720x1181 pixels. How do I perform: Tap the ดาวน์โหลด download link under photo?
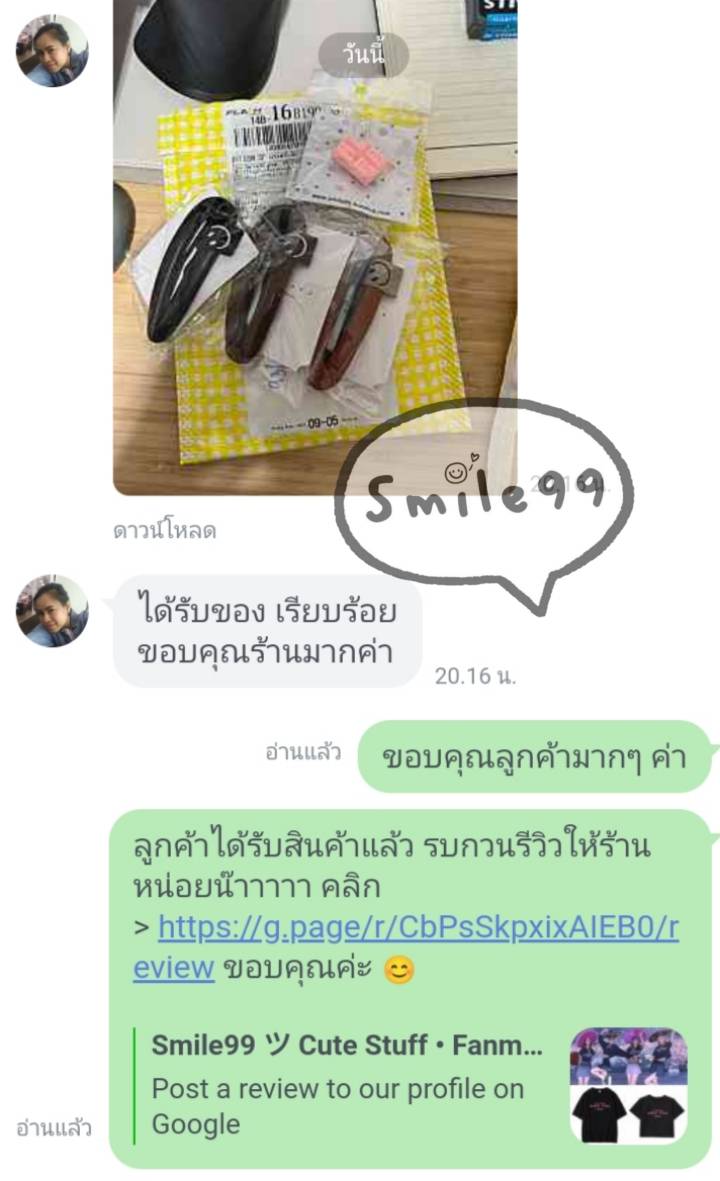(x=164, y=530)
